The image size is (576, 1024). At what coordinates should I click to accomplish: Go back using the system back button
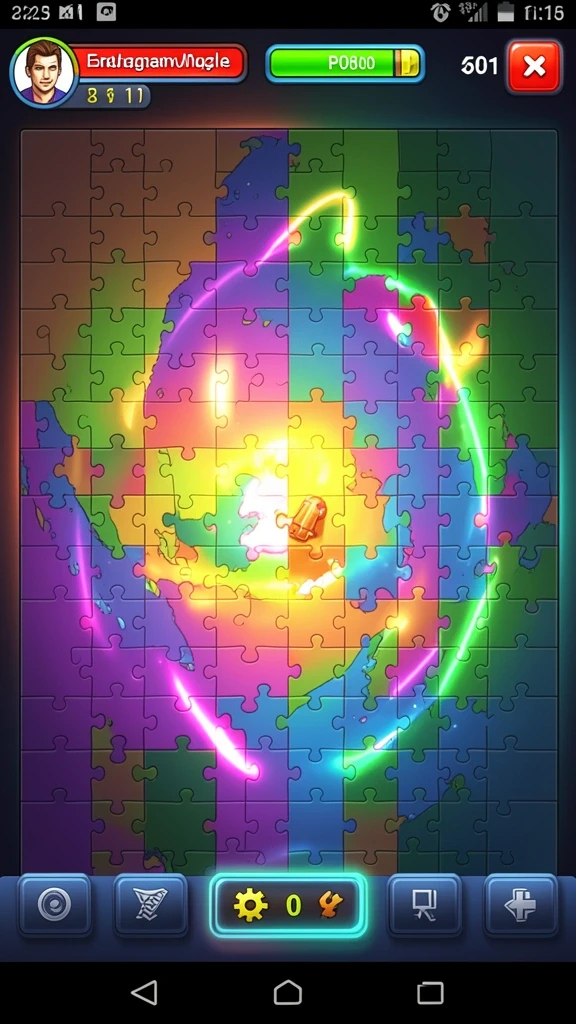click(x=144, y=993)
